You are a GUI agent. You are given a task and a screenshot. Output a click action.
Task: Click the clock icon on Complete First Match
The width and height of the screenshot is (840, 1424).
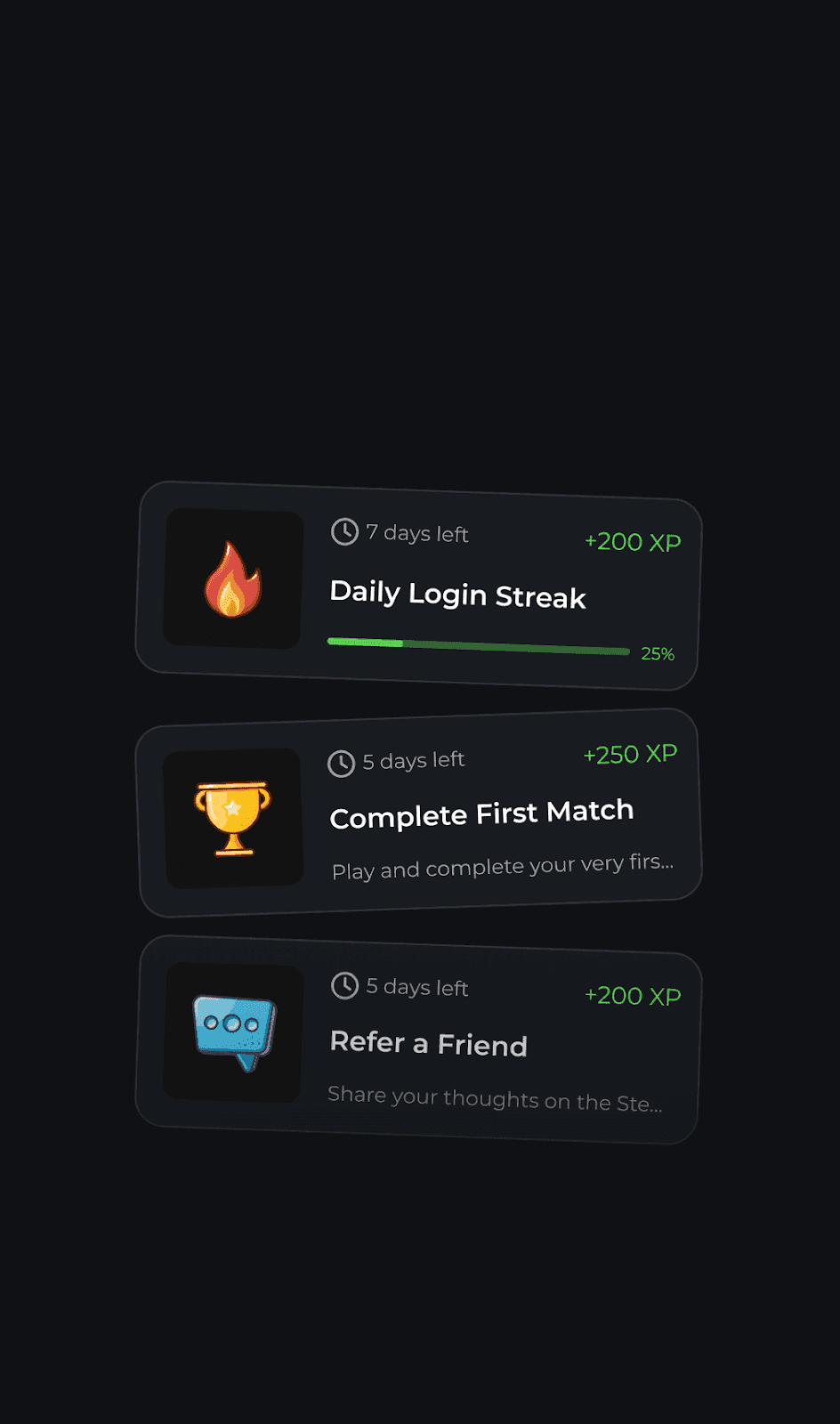tap(340, 762)
